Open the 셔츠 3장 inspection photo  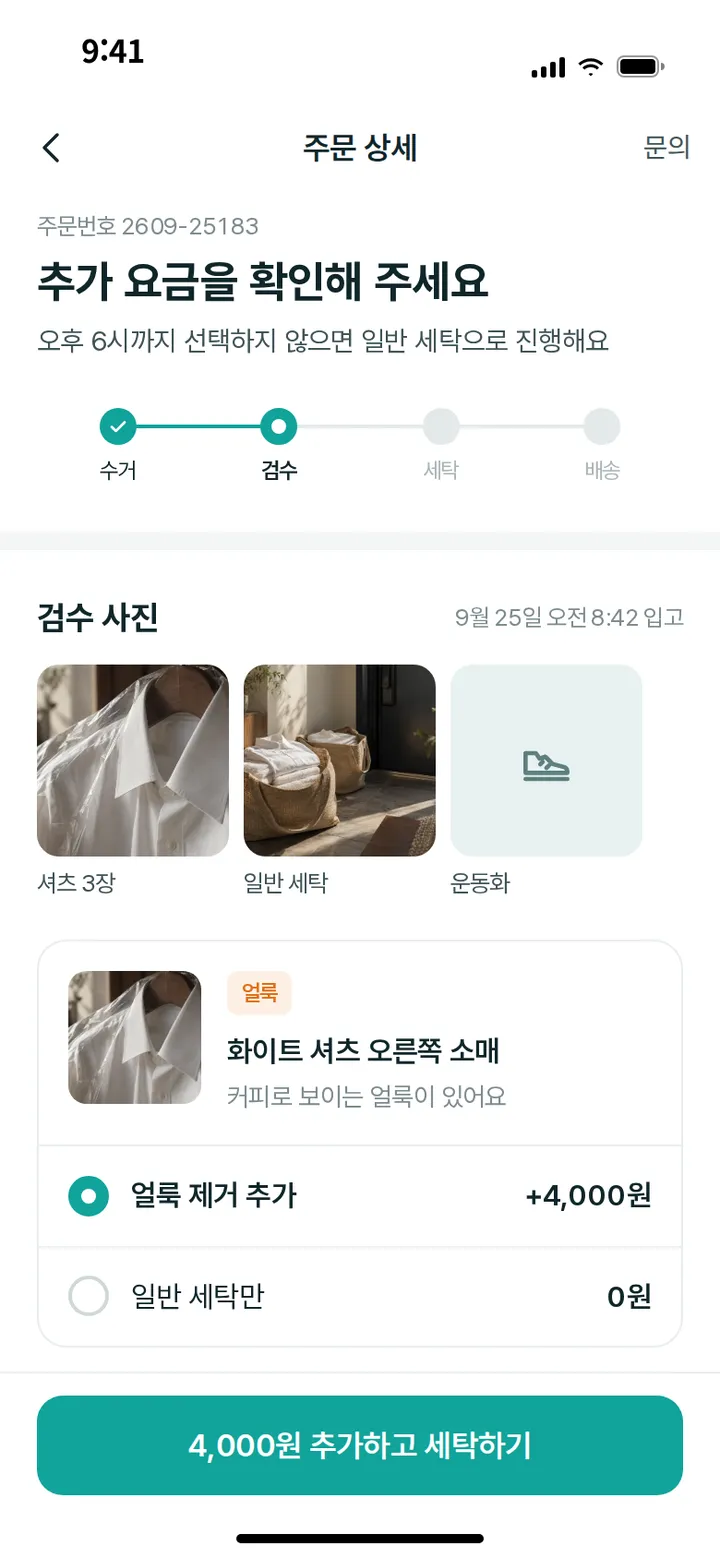coord(133,760)
